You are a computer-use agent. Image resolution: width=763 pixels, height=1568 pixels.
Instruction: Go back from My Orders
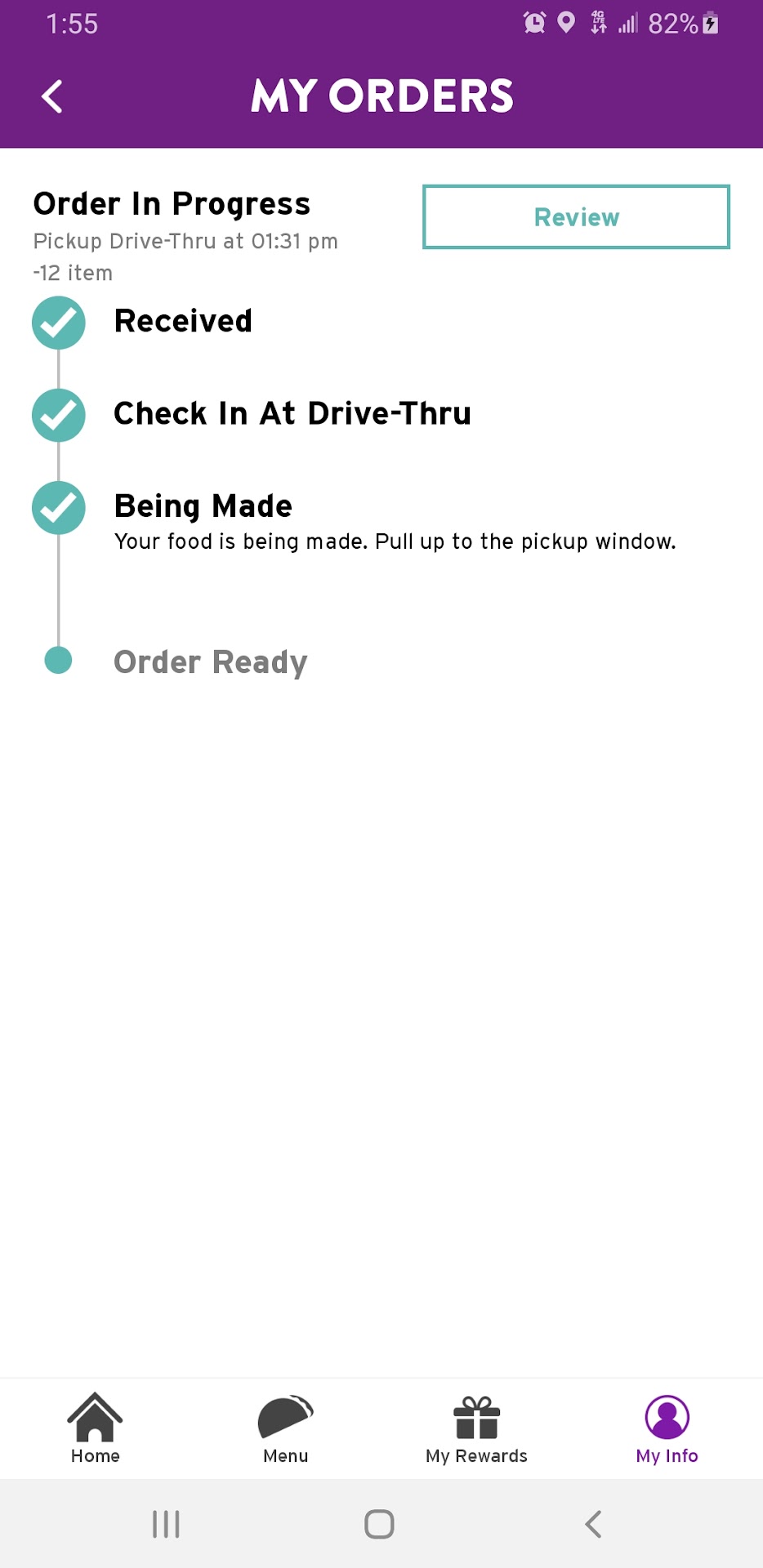[52, 96]
